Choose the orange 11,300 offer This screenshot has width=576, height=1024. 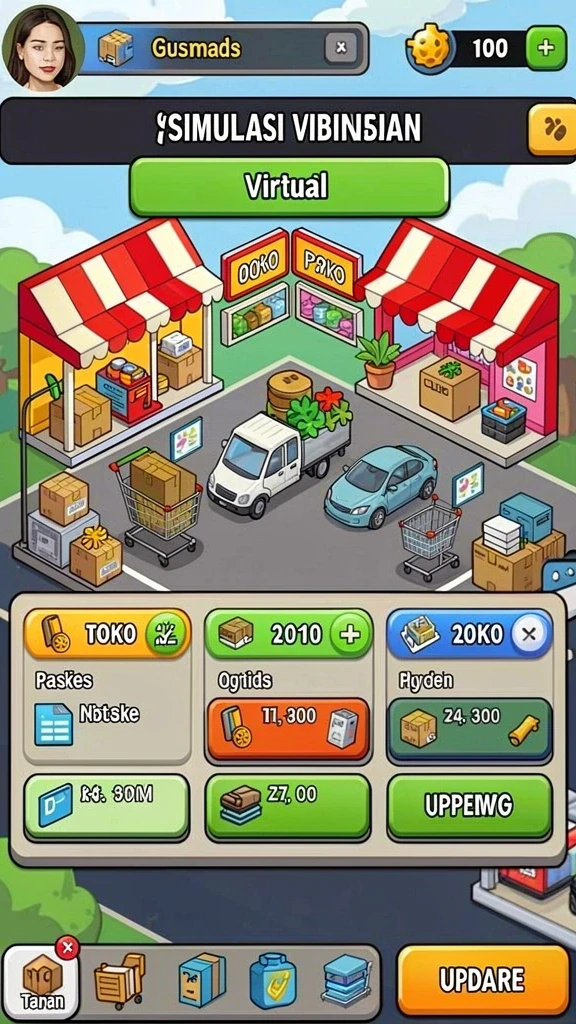(x=287, y=729)
